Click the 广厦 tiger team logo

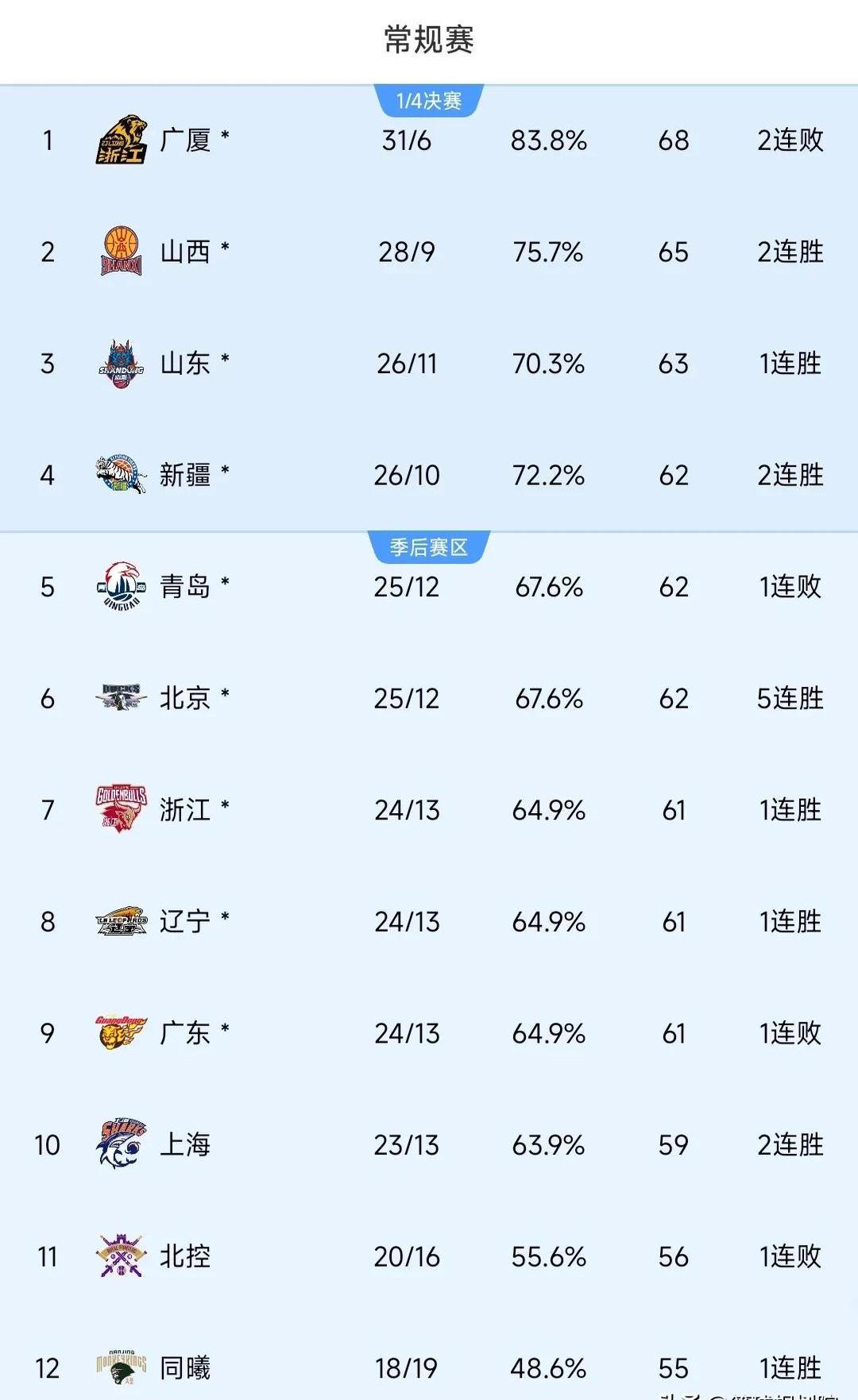(118, 141)
